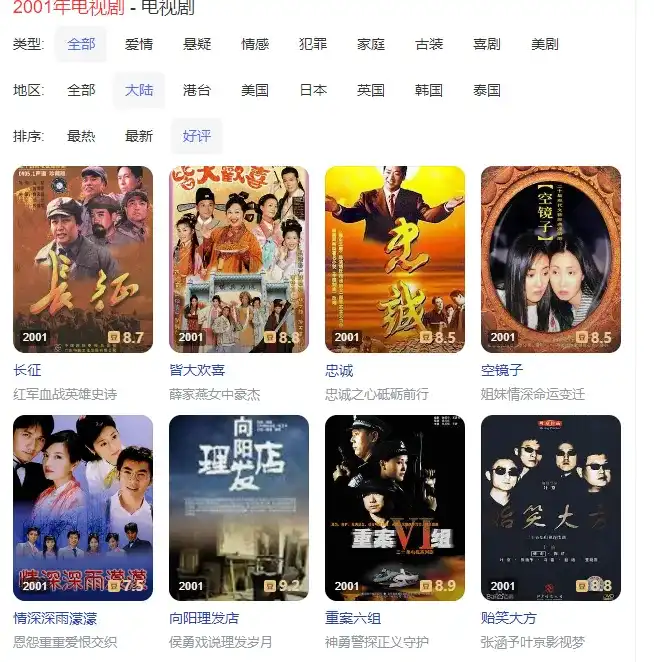Select 日本 region filter
Viewport: 654px width, 662px height.
point(313,90)
